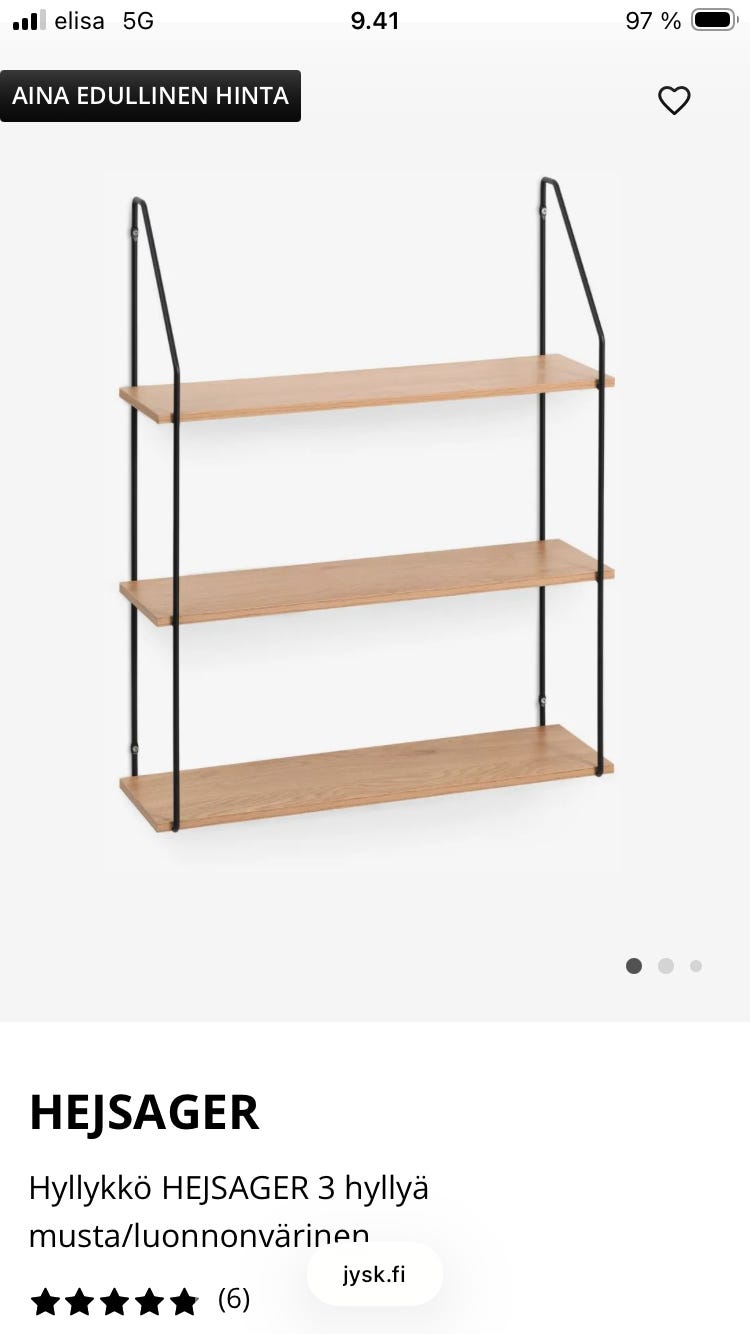Open the star rating reviews (6)
This screenshot has height=1334, width=750.
click(140, 1300)
